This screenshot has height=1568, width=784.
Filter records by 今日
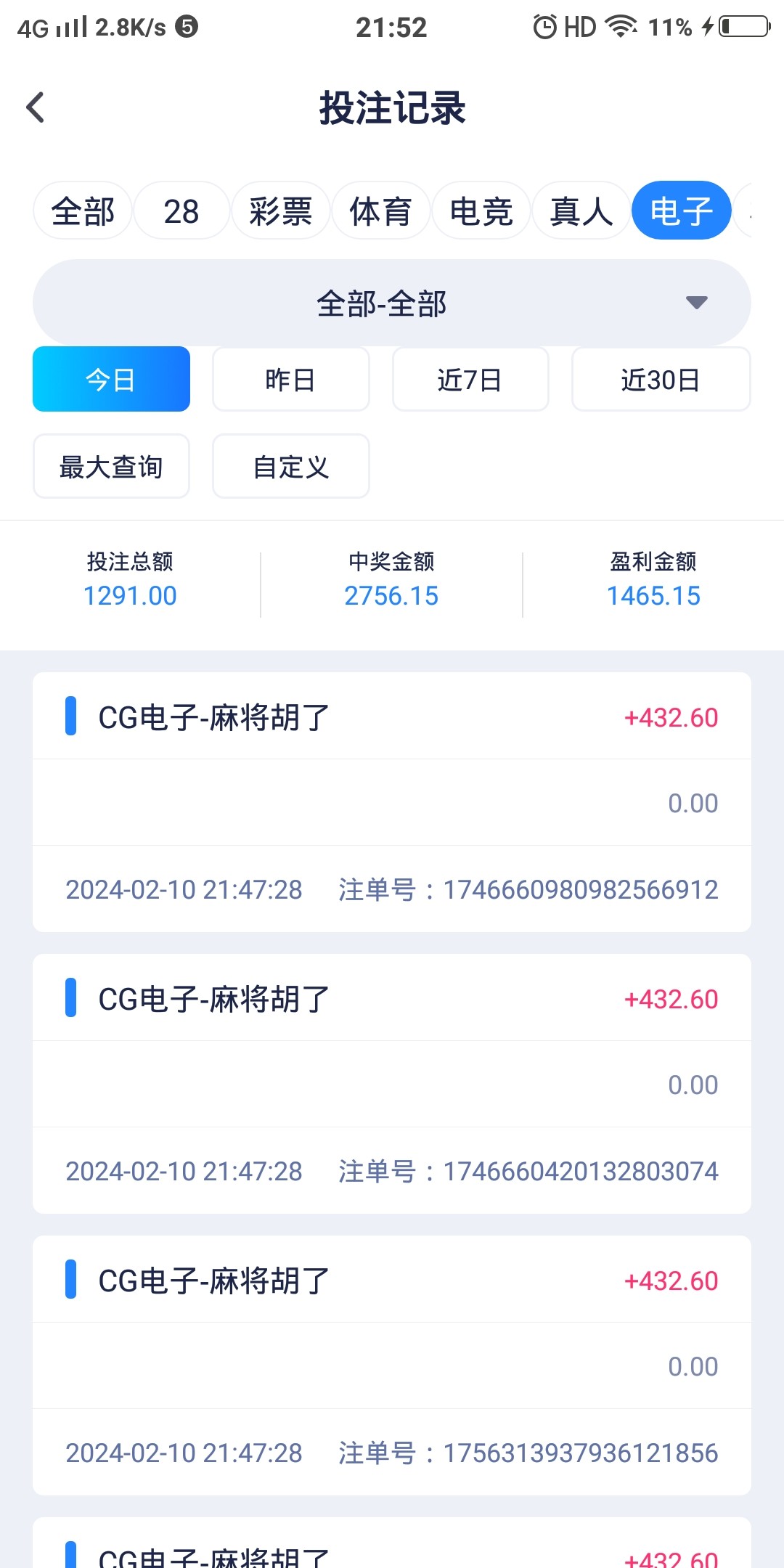(x=111, y=380)
